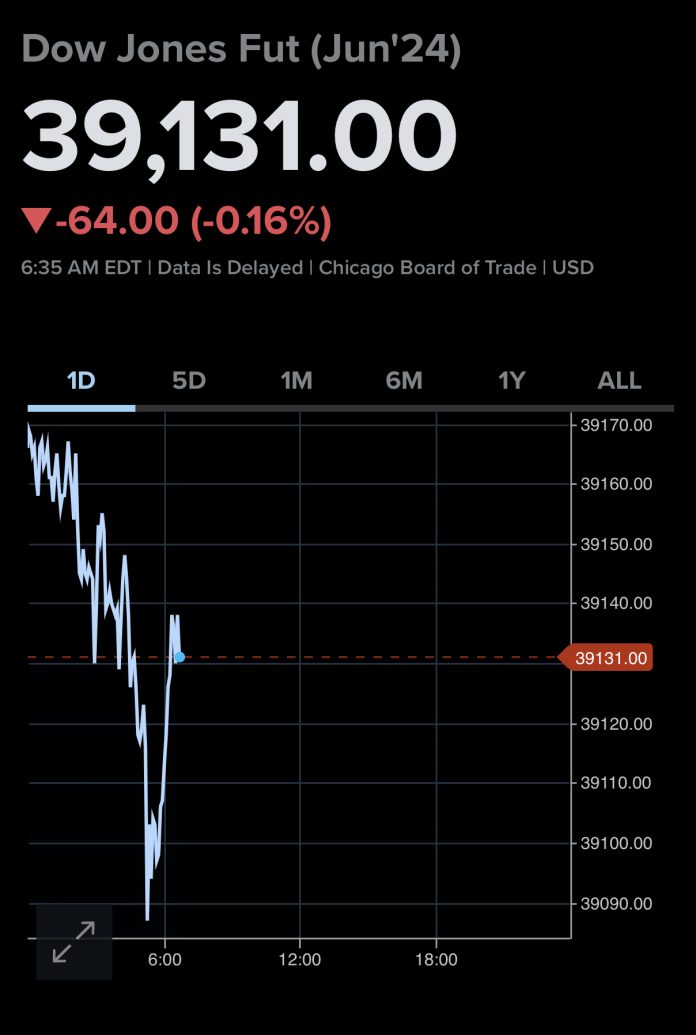The height and width of the screenshot is (1035, 696).
Task: Select the 1D chart range tab
Action: tap(81, 381)
